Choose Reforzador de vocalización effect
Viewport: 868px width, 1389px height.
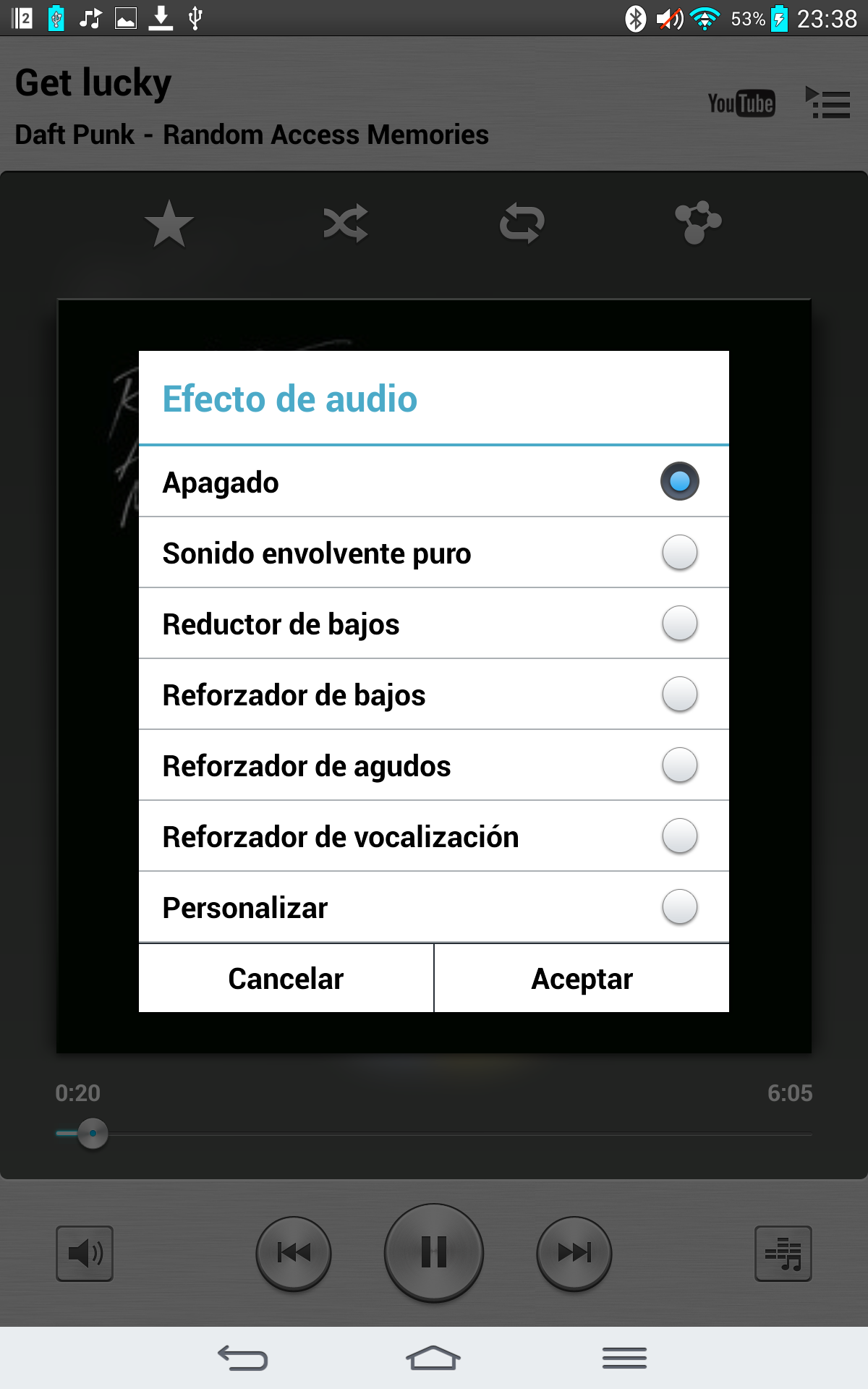[x=679, y=836]
